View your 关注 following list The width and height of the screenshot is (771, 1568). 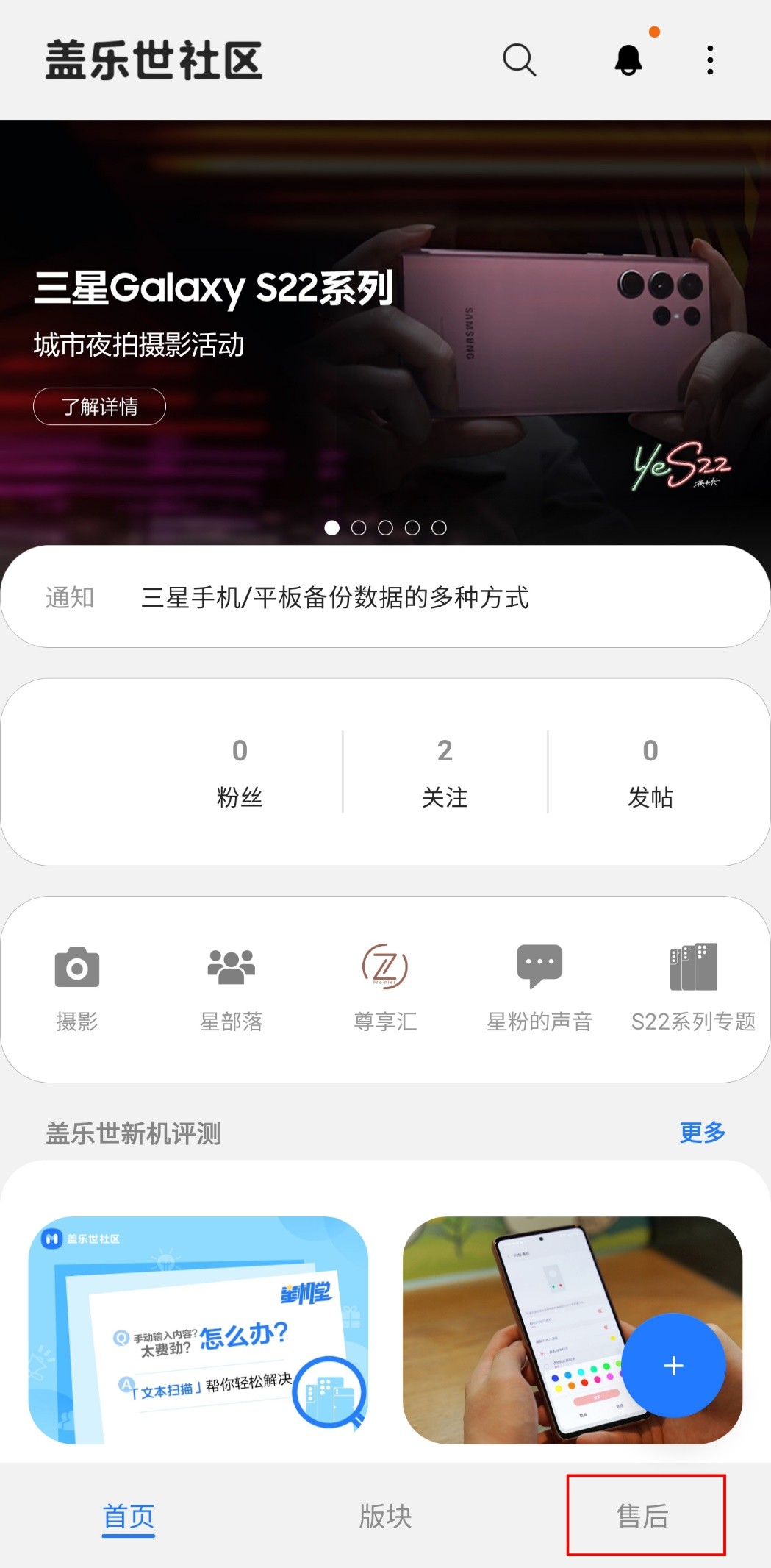[444, 772]
